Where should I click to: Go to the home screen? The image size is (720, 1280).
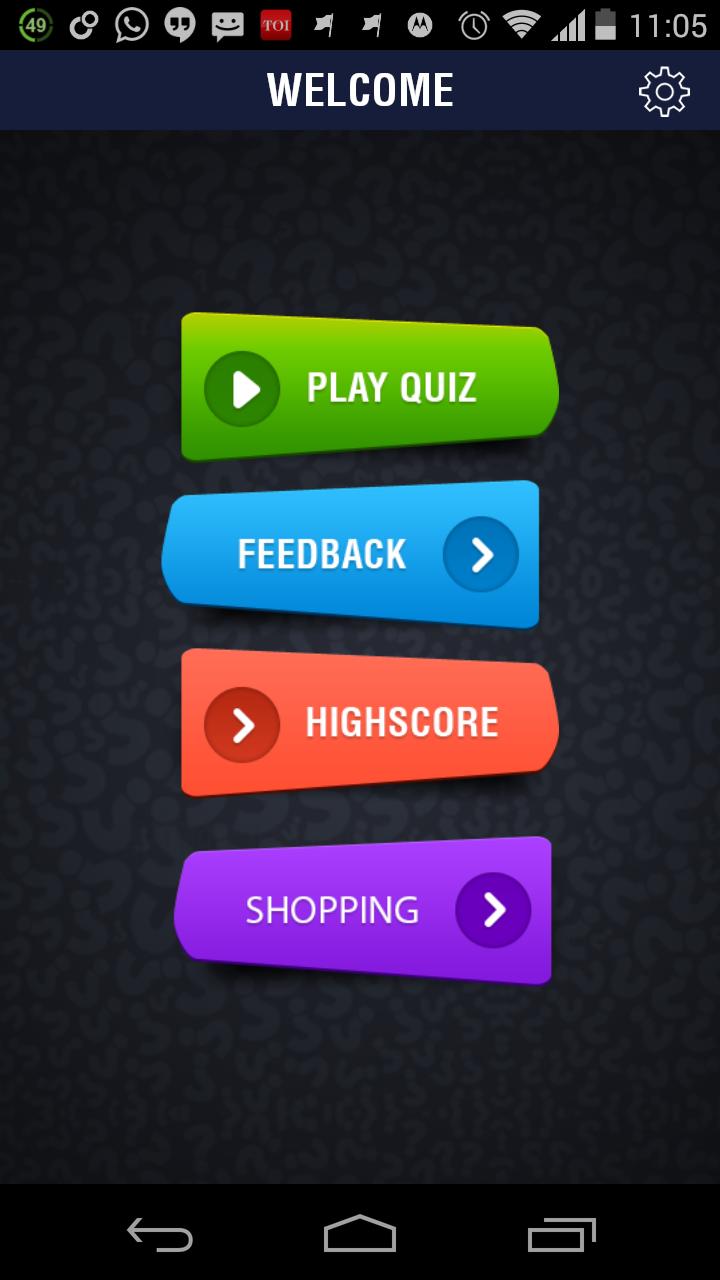(360, 1235)
